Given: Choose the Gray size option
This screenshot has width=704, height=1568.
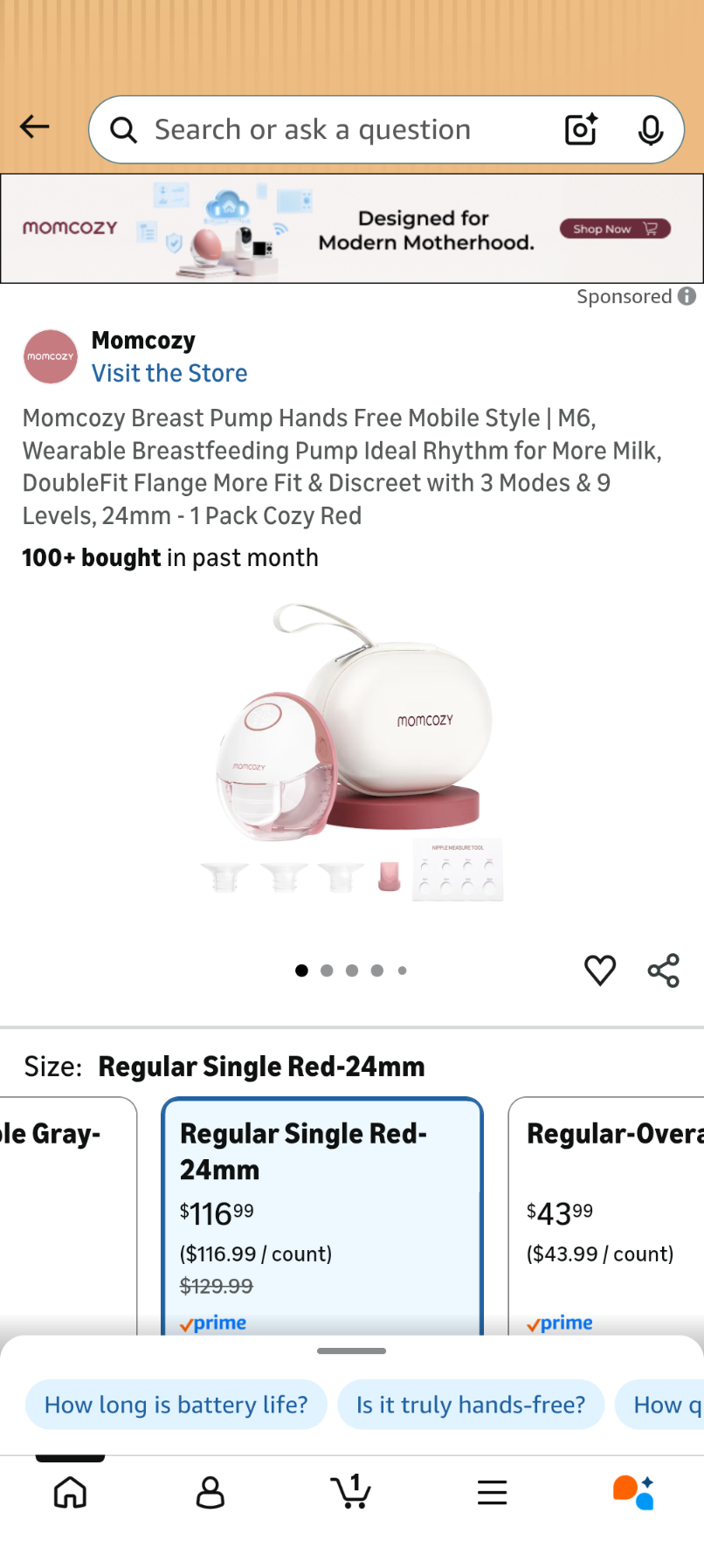Looking at the screenshot, I should pyautogui.click(x=66, y=1214).
